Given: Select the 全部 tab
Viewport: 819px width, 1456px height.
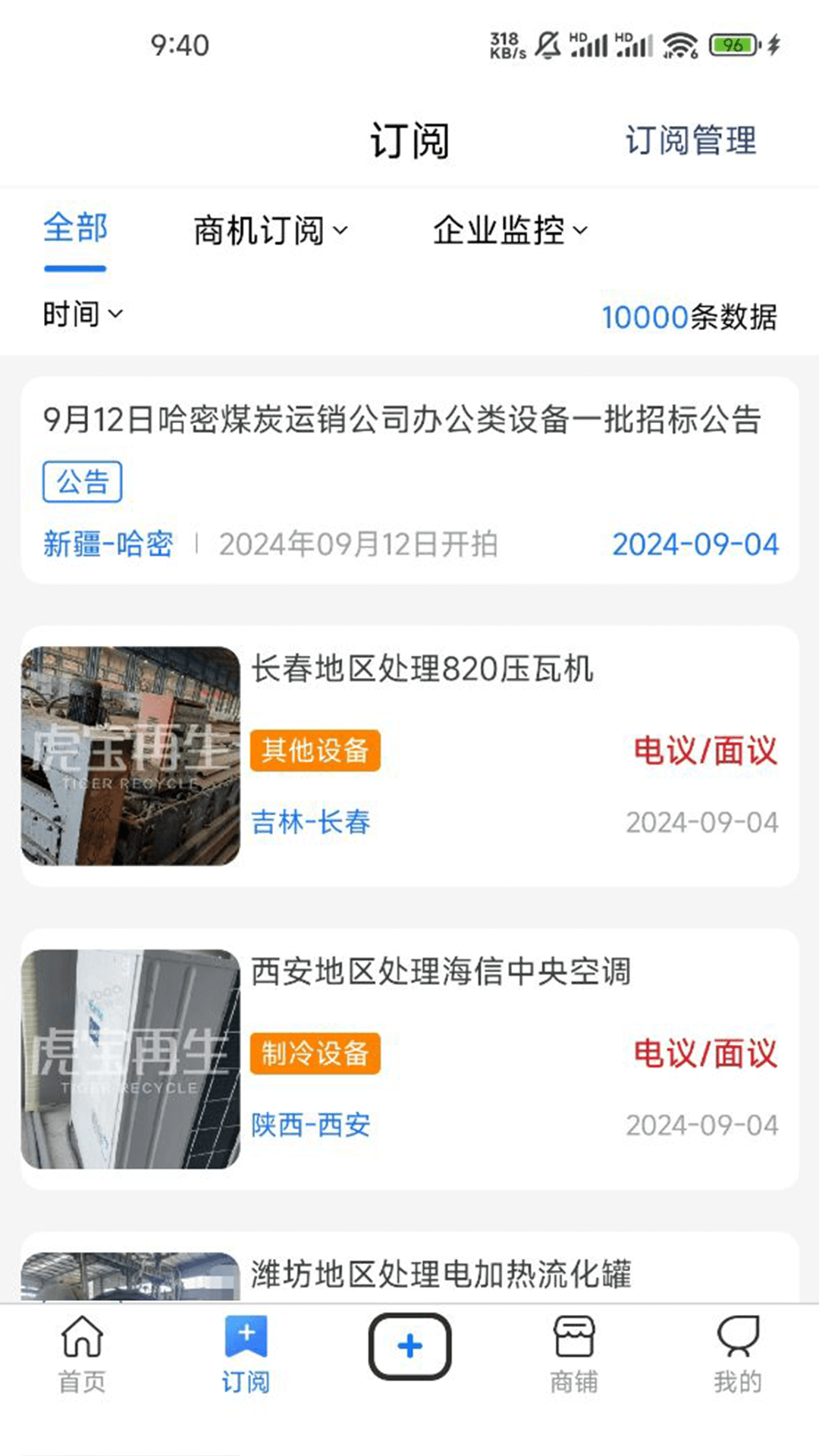Looking at the screenshot, I should pos(75,229).
